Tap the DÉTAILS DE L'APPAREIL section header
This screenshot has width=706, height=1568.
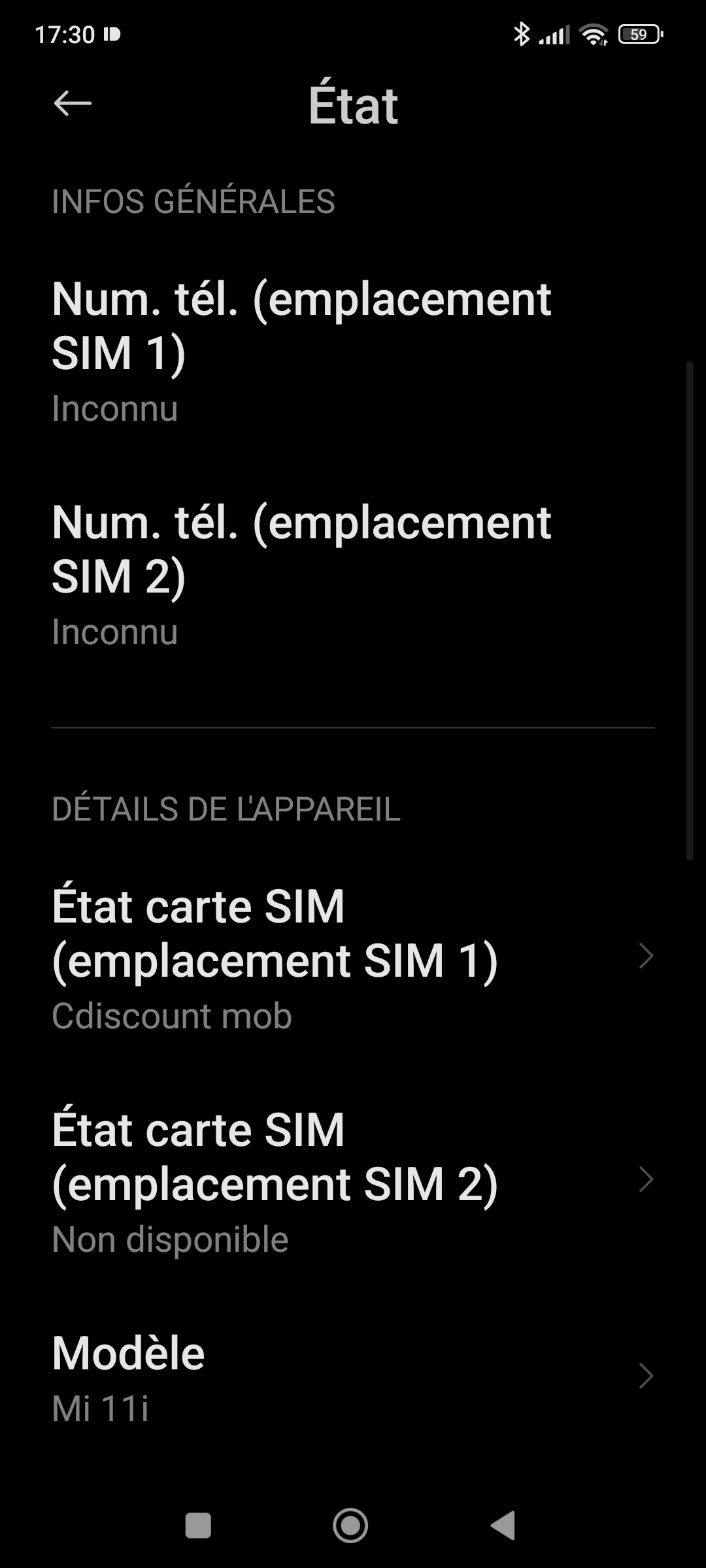point(226,810)
